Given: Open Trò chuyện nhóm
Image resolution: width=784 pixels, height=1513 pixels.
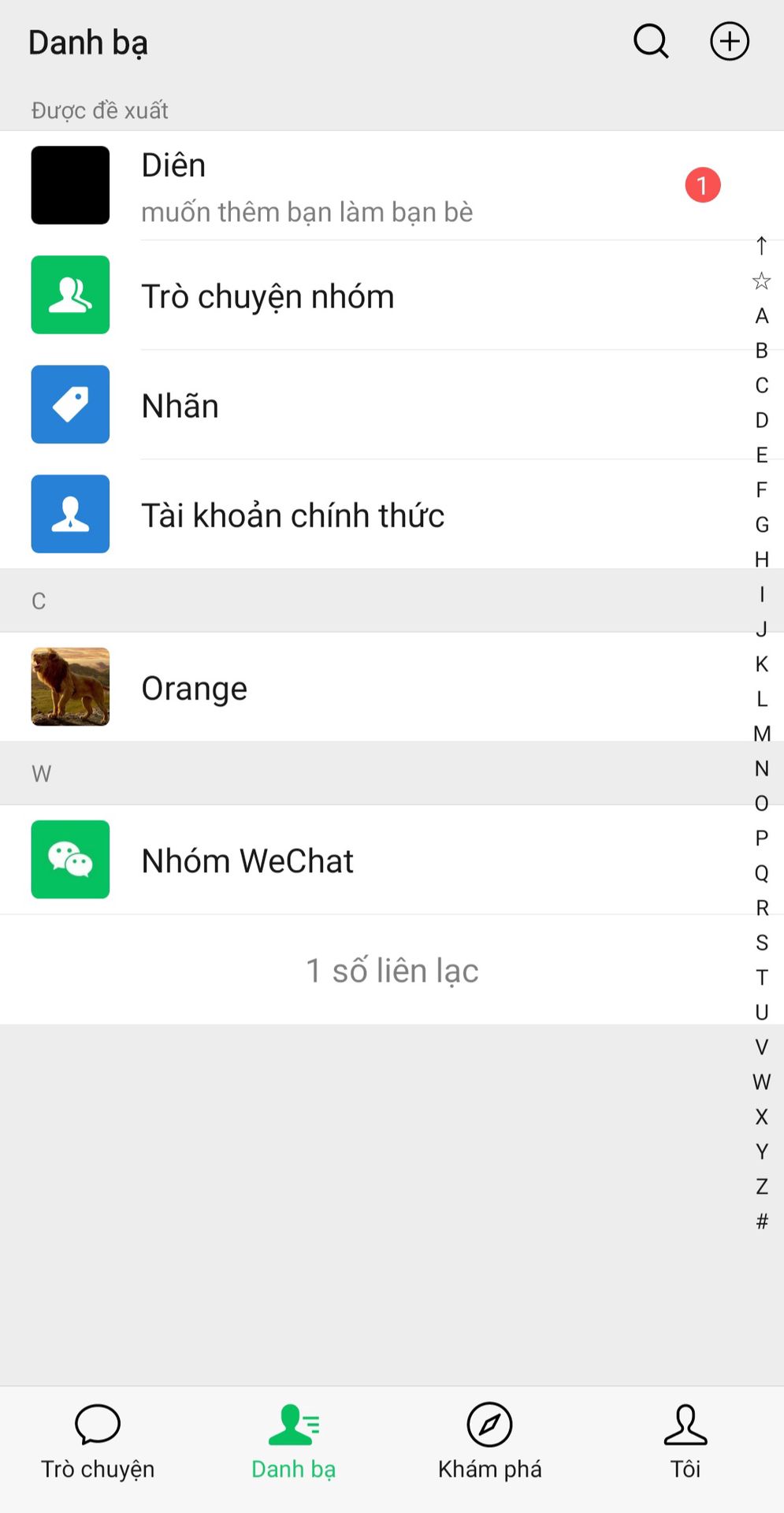Looking at the screenshot, I should click(392, 295).
